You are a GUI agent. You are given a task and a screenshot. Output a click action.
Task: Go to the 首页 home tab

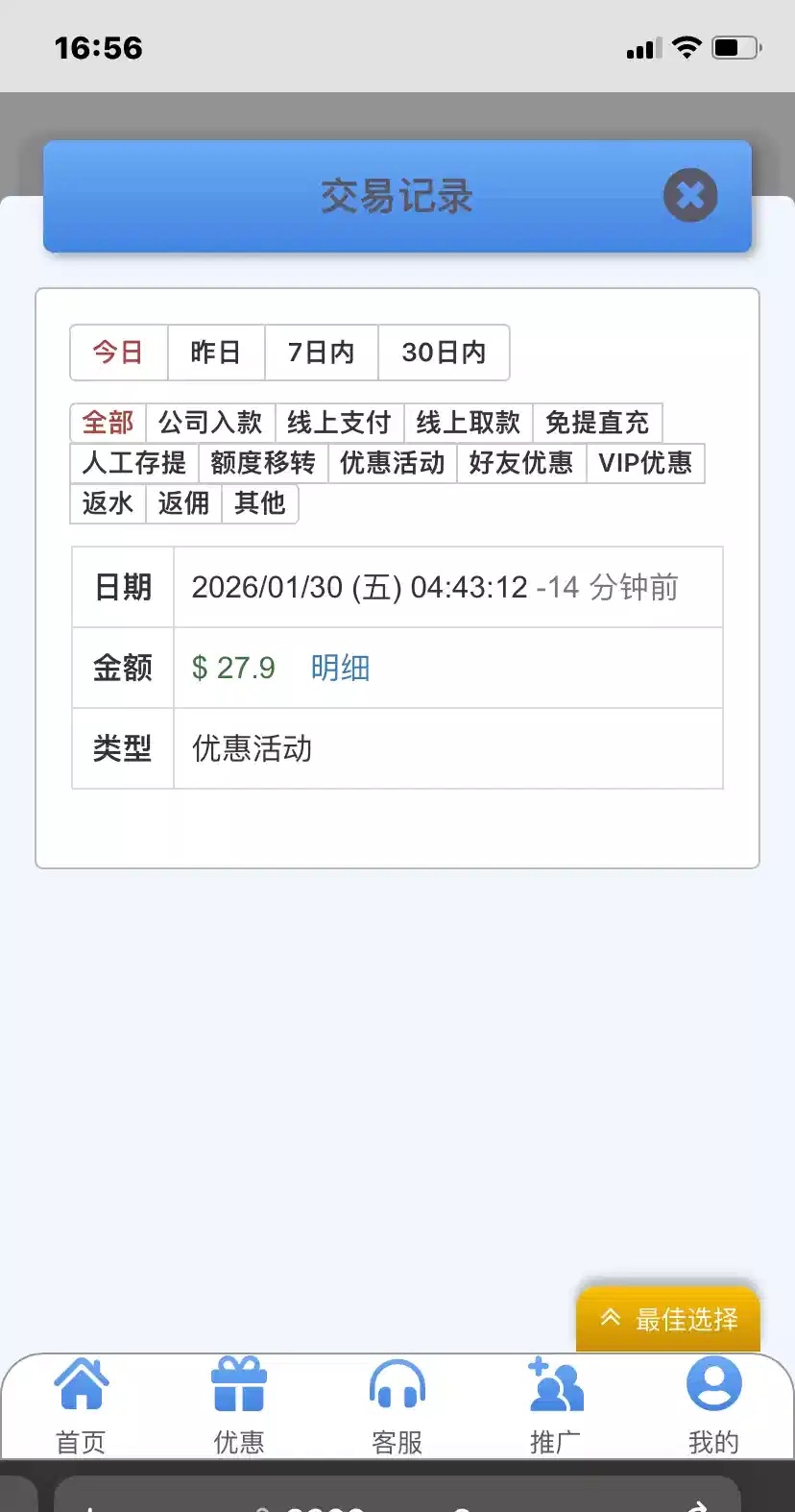pyautogui.click(x=81, y=1404)
